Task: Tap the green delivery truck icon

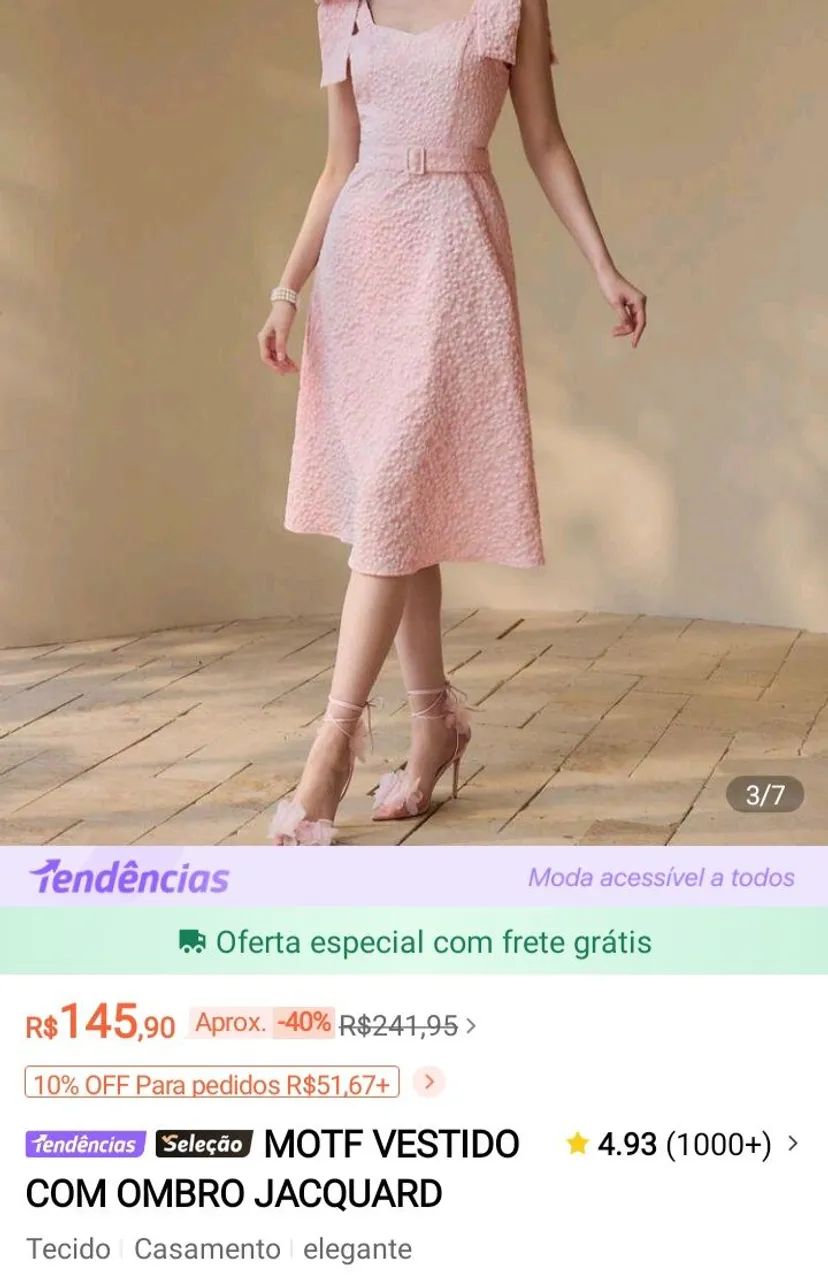Action: pos(191,941)
